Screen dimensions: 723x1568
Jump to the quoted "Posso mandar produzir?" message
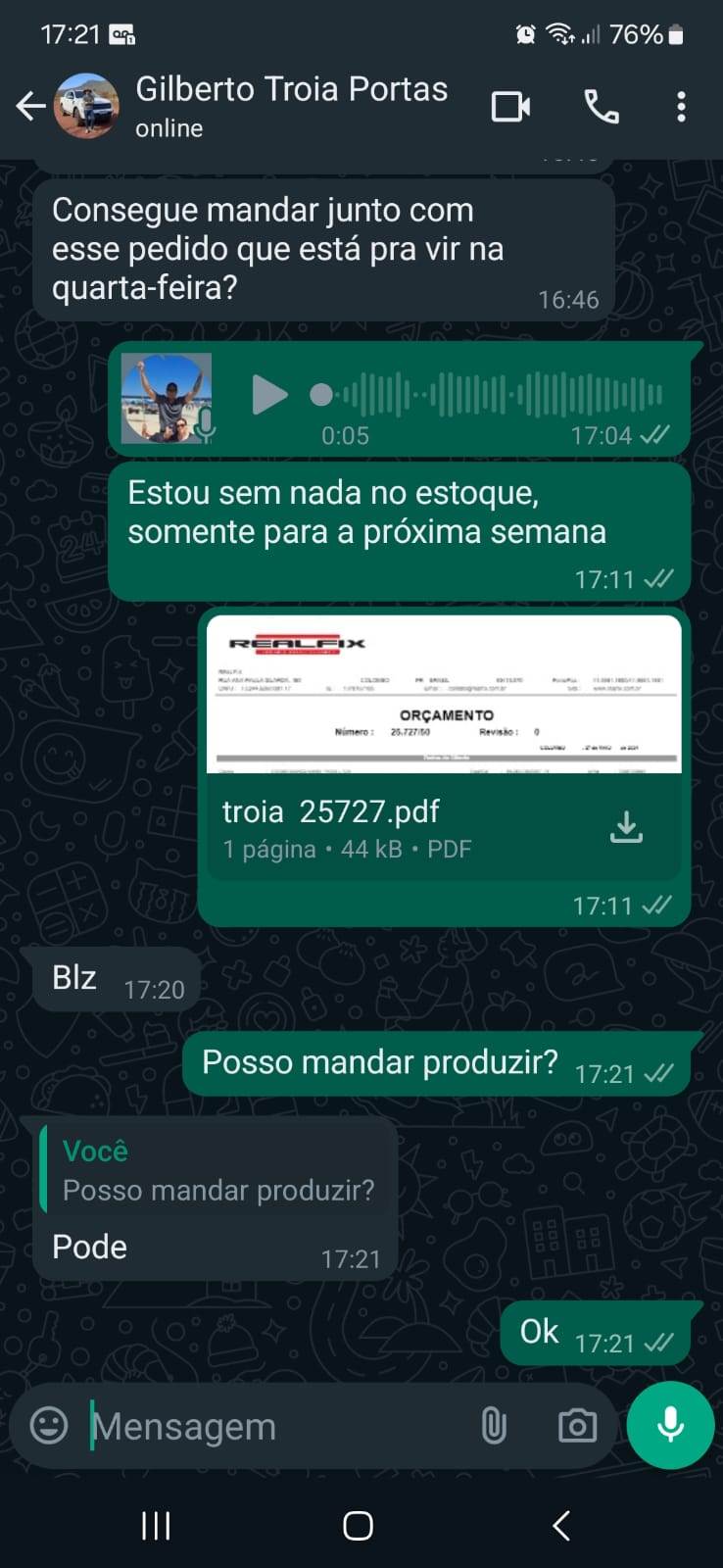pyautogui.click(x=217, y=1170)
